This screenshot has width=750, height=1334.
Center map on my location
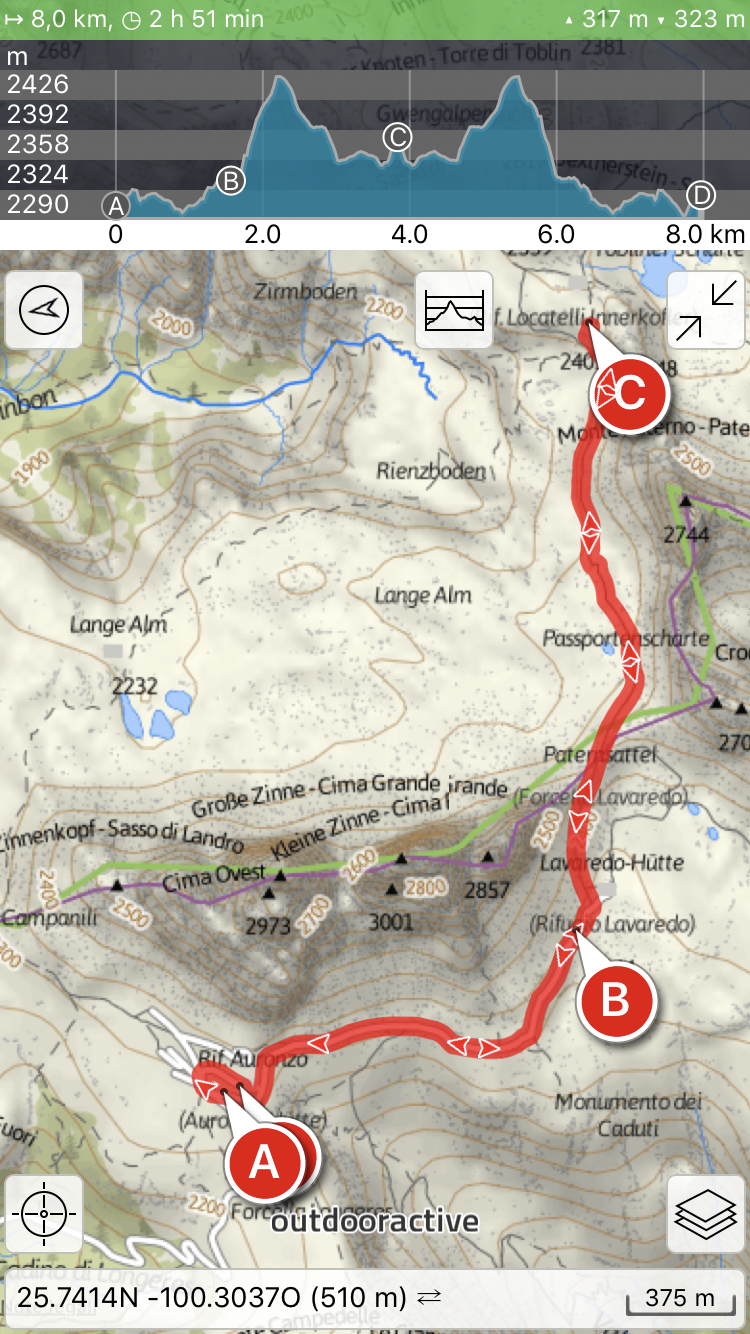[44, 1213]
